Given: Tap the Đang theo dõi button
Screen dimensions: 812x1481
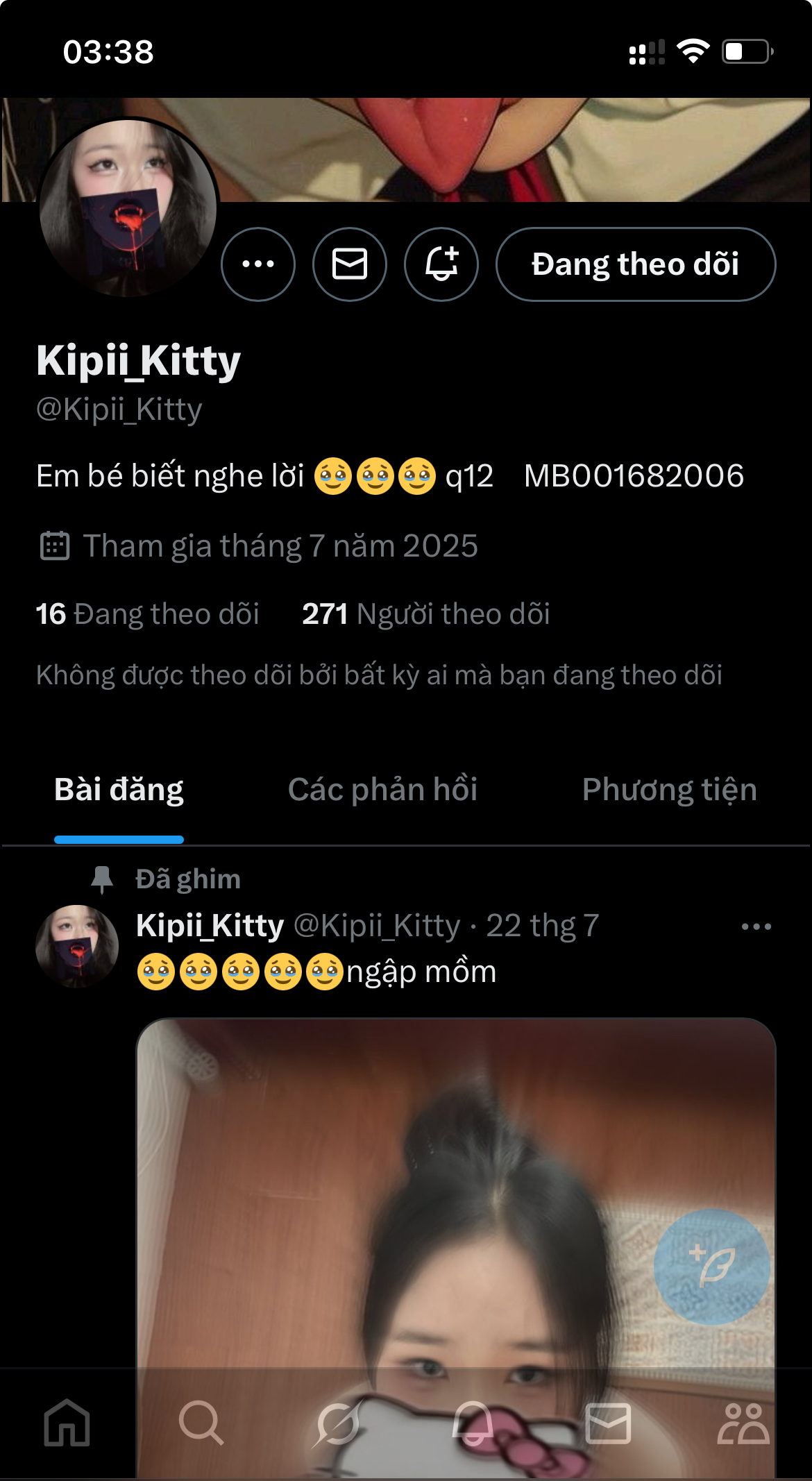Looking at the screenshot, I should pos(636,264).
